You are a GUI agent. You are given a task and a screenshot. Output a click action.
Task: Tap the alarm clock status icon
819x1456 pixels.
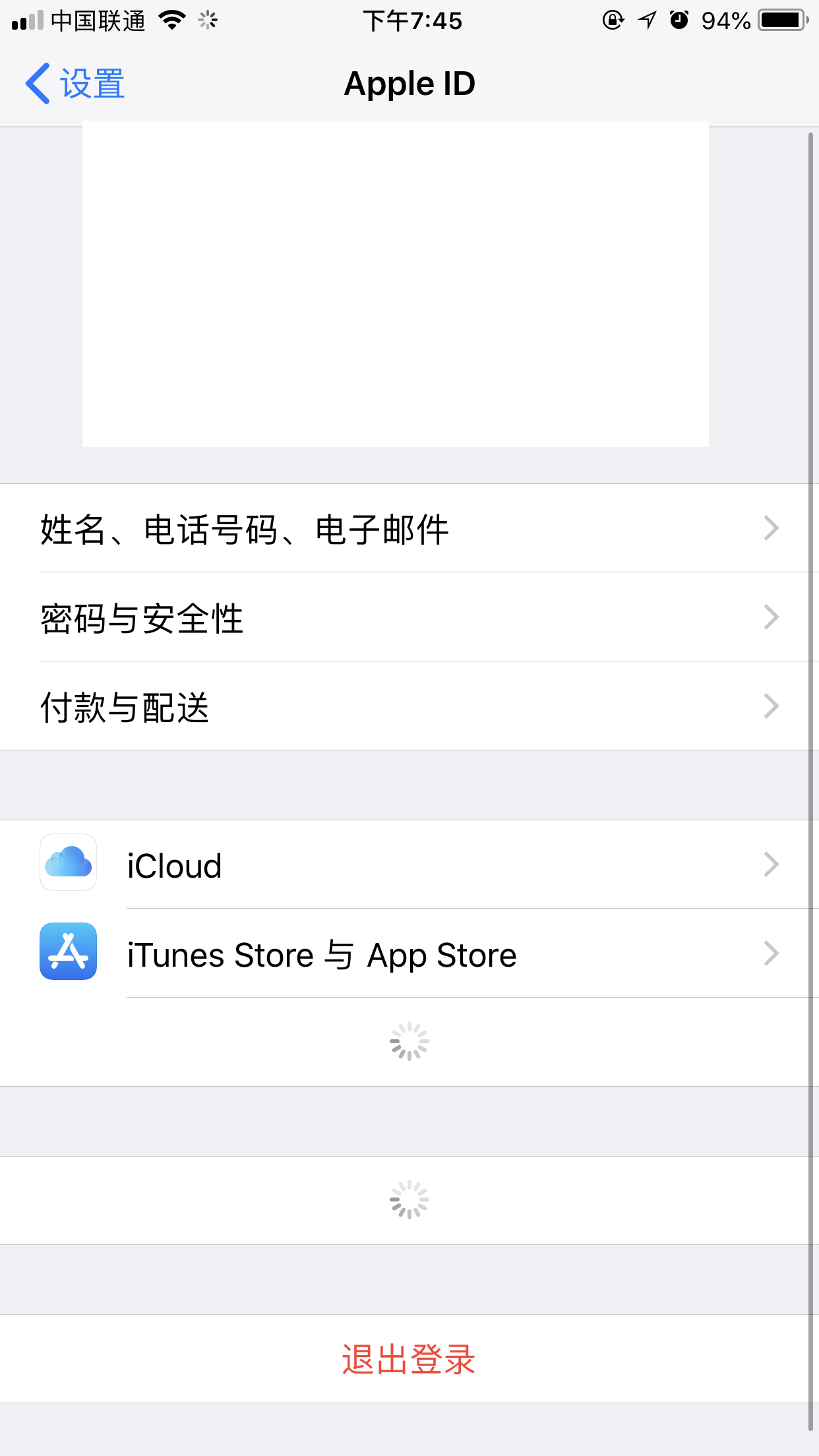[x=679, y=20]
